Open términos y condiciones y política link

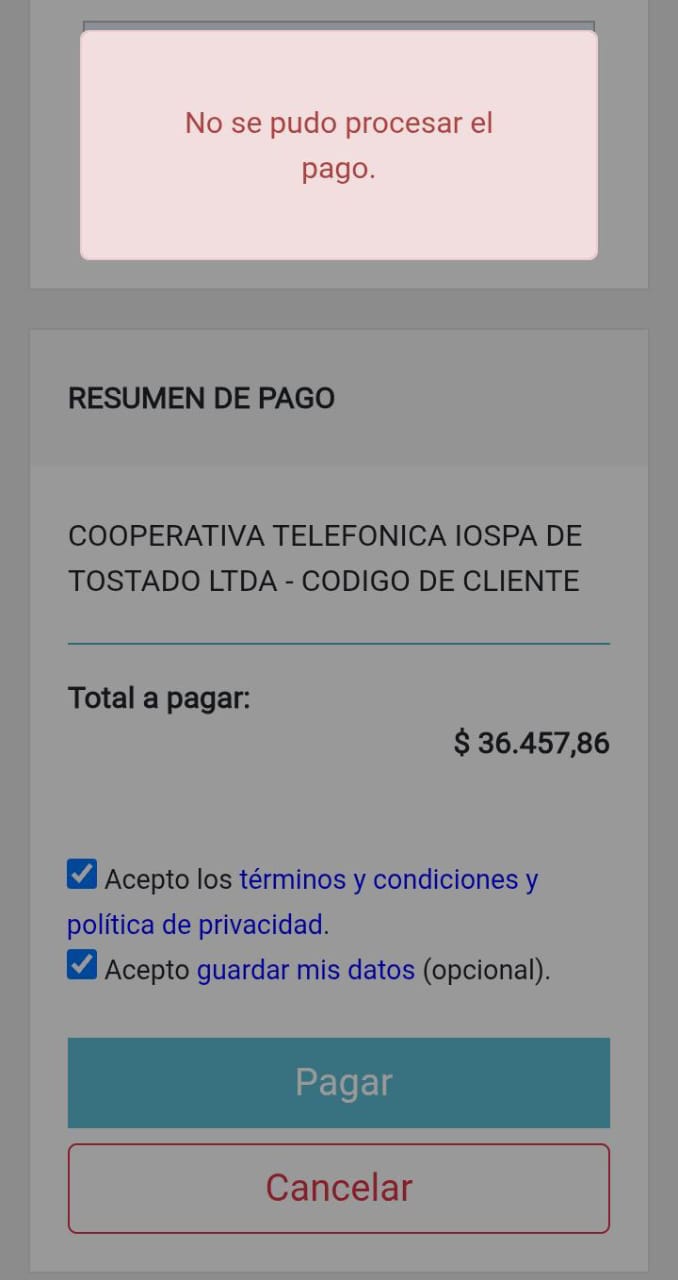(x=388, y=880)
